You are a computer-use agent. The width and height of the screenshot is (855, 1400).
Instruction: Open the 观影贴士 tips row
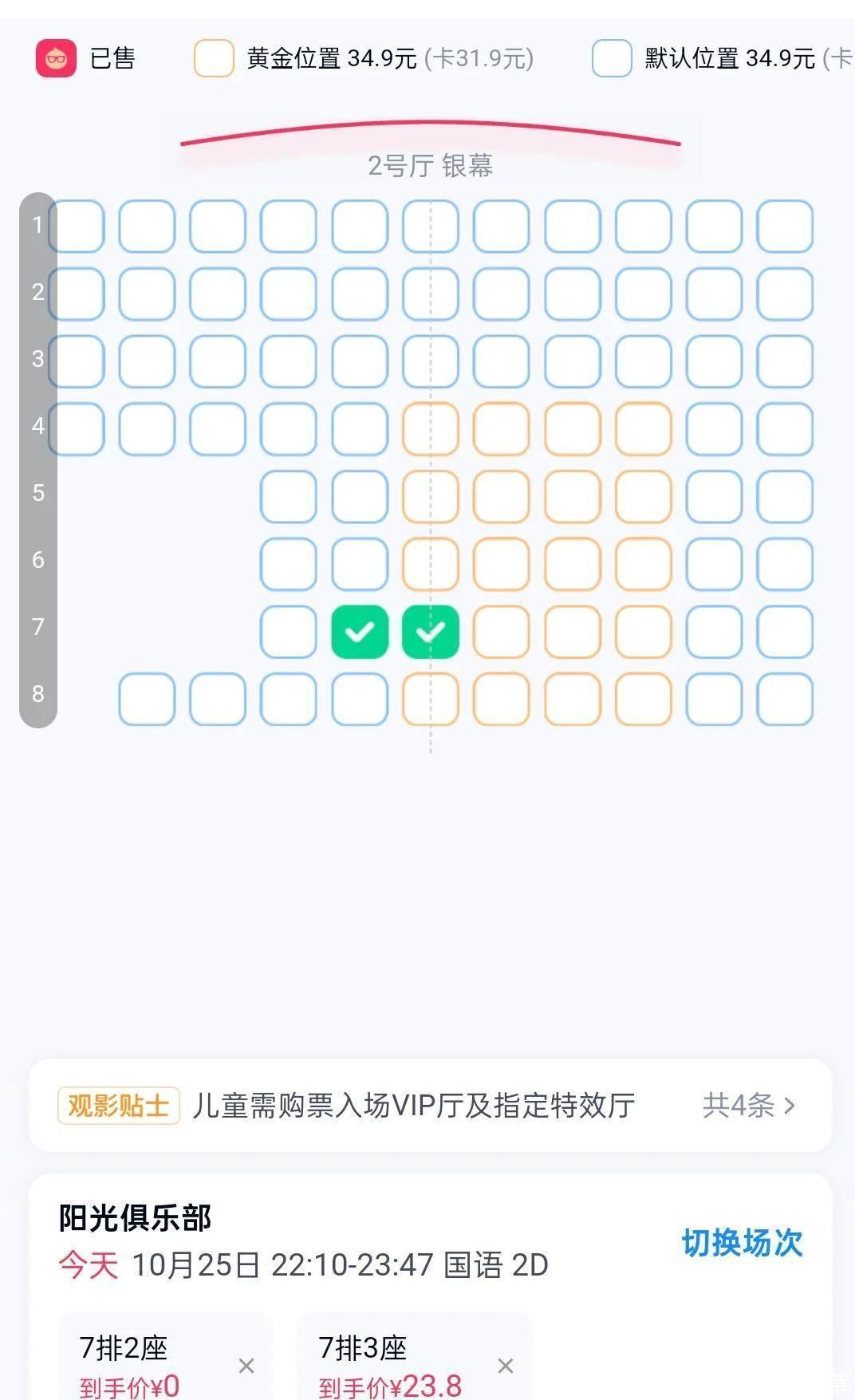tap(430, 1106)
